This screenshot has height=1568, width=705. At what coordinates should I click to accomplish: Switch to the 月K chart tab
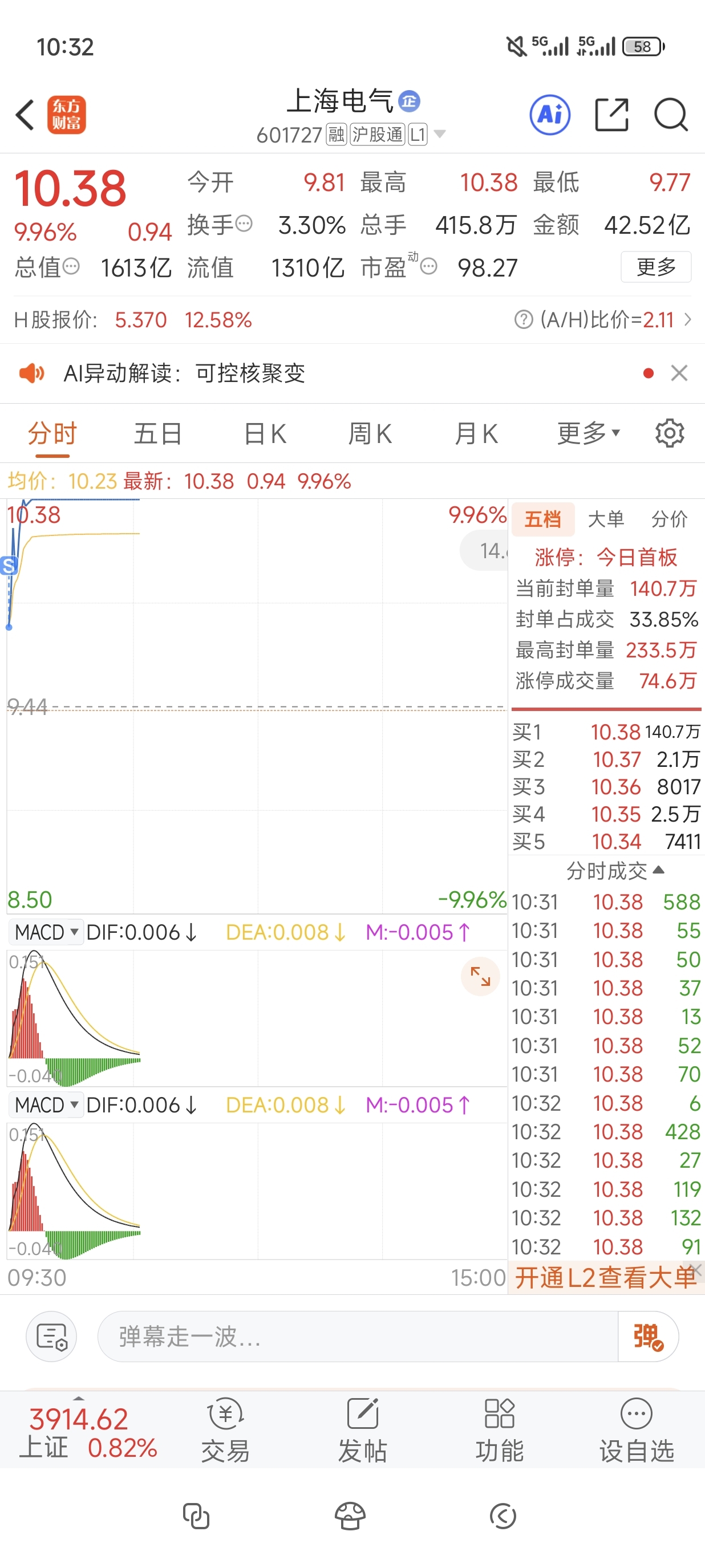pos(476,434)
